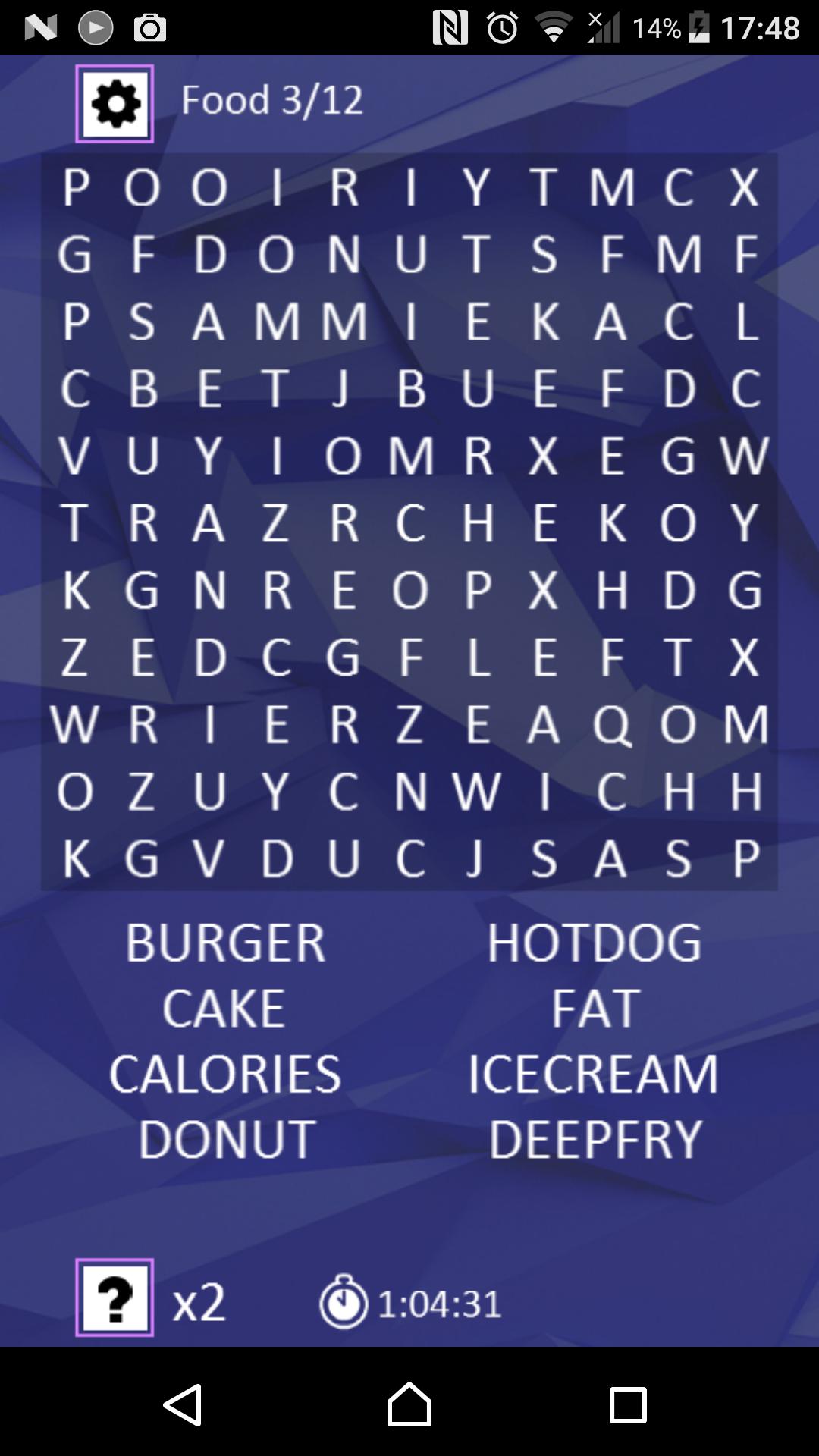819x1456 pixels.
Task: Open the recent apps view
Action: coord(628,1404)
